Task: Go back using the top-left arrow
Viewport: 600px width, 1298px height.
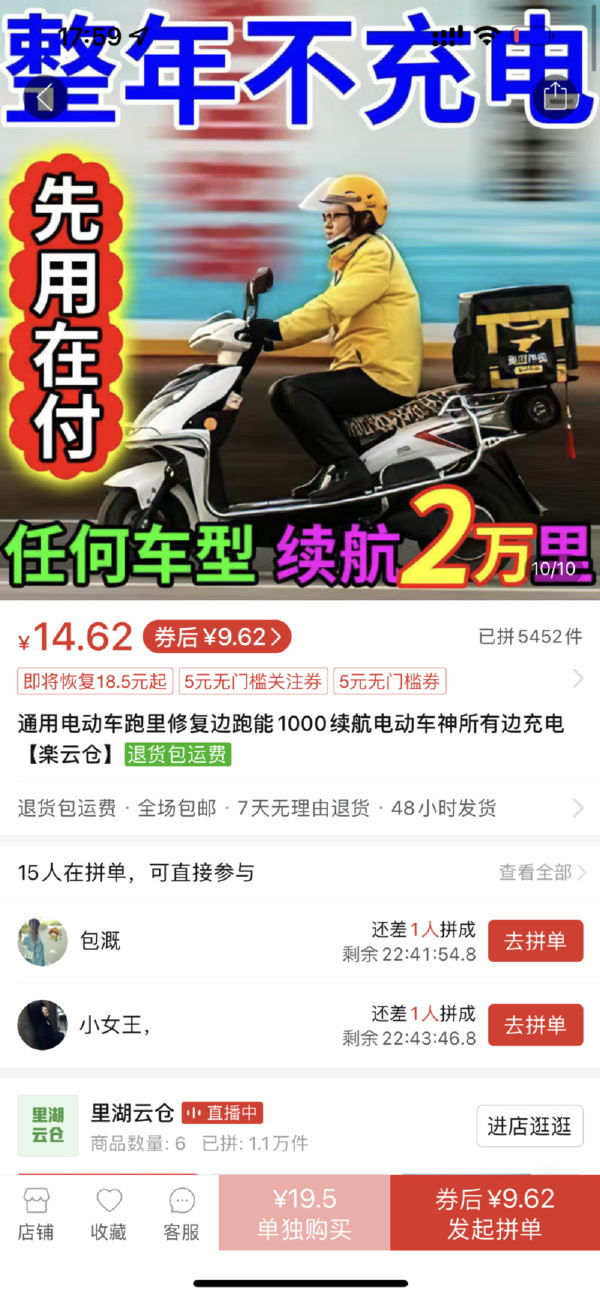Action: point(44,96)
